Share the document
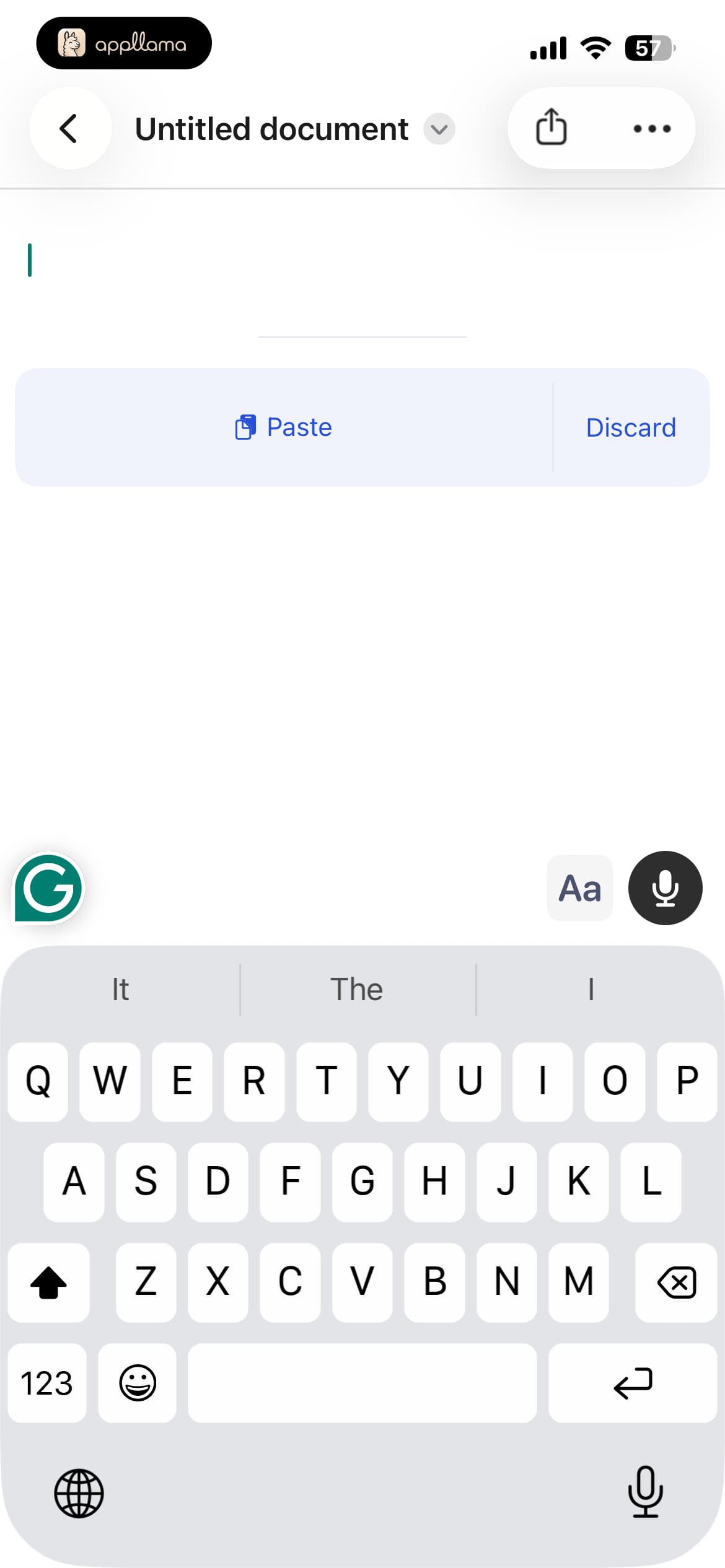The image size is (725, 1568). (x=551, y=128)
